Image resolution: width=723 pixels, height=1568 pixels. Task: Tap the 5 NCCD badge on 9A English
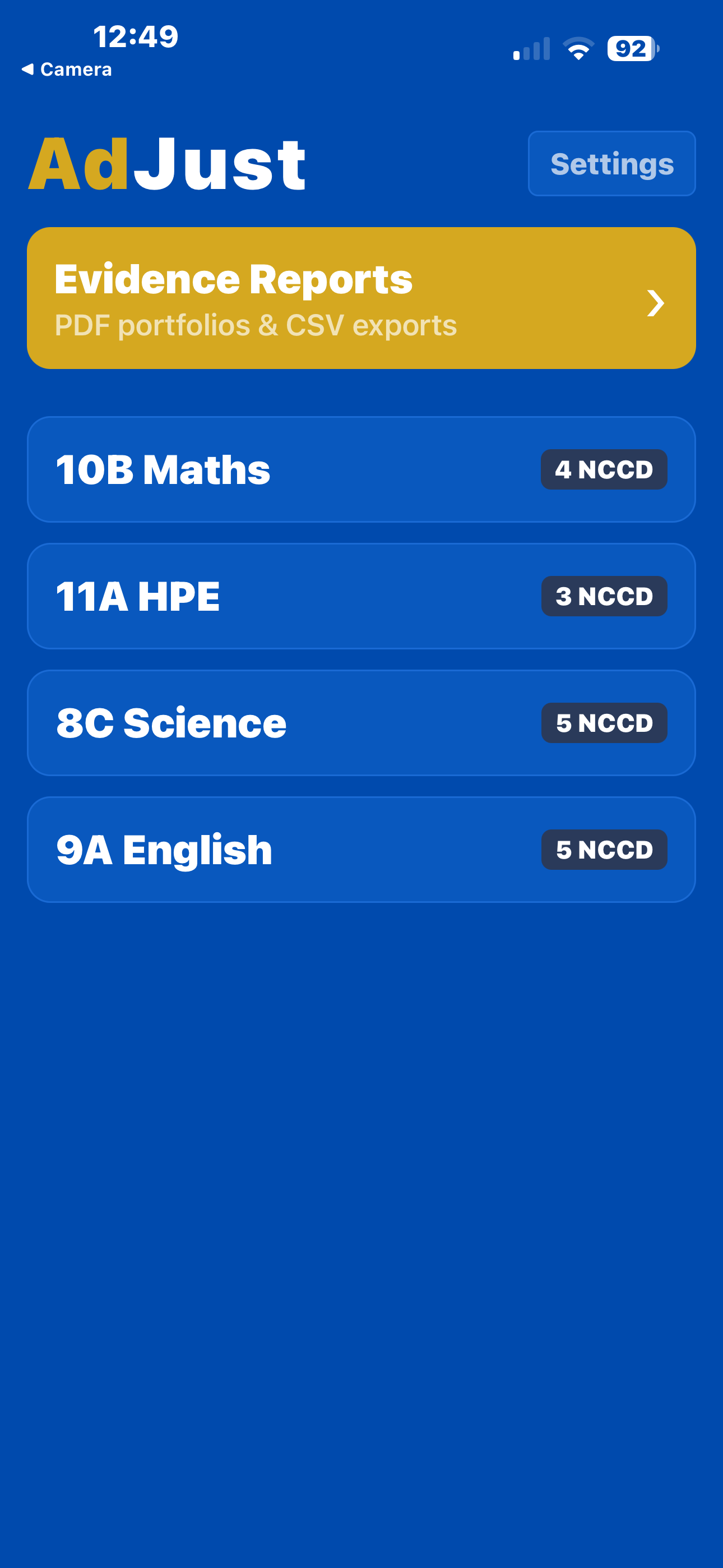[x=604, y=849]
